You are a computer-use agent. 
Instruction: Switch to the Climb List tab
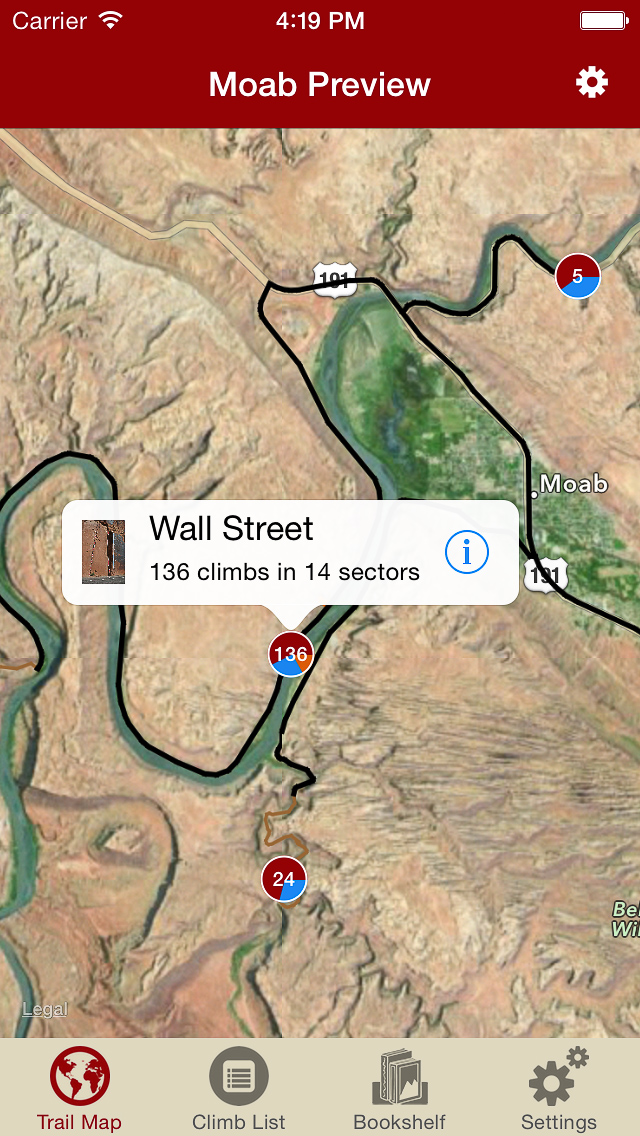point(239,1090)
